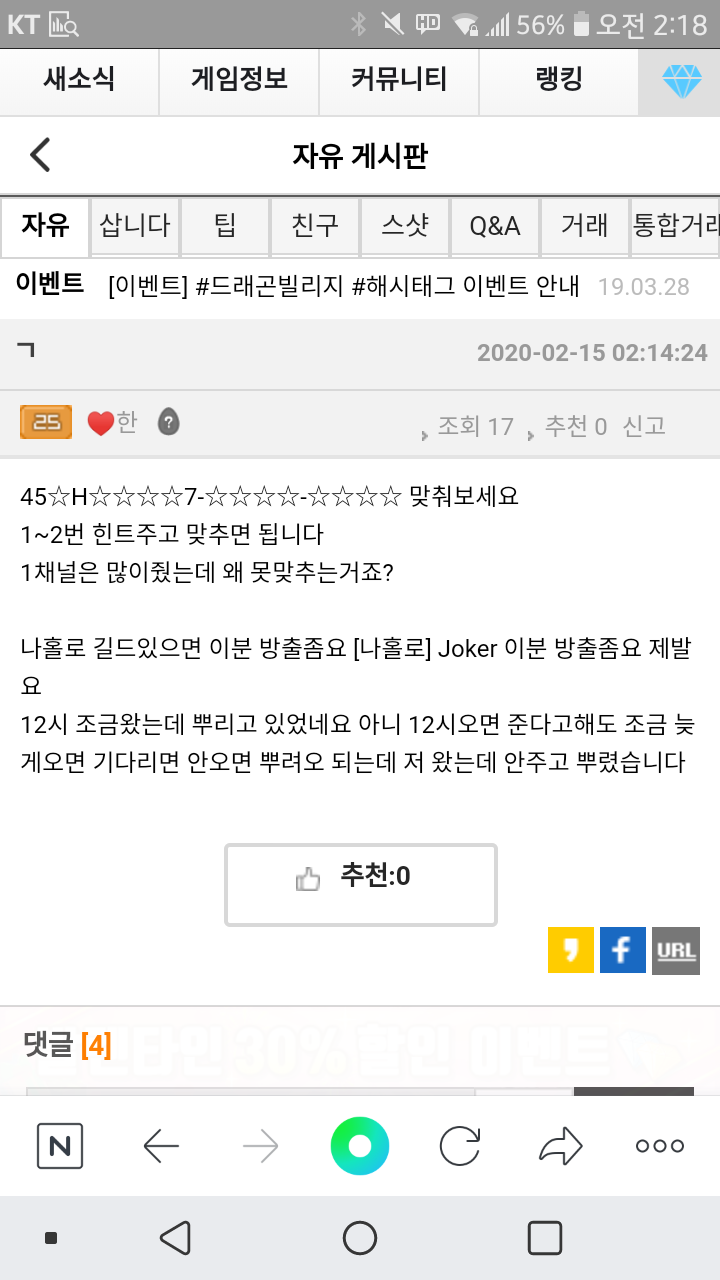The width and height of the screenshot is (720, 1280).
Task: Recommend the post with 추천 button
Action: 361,884
